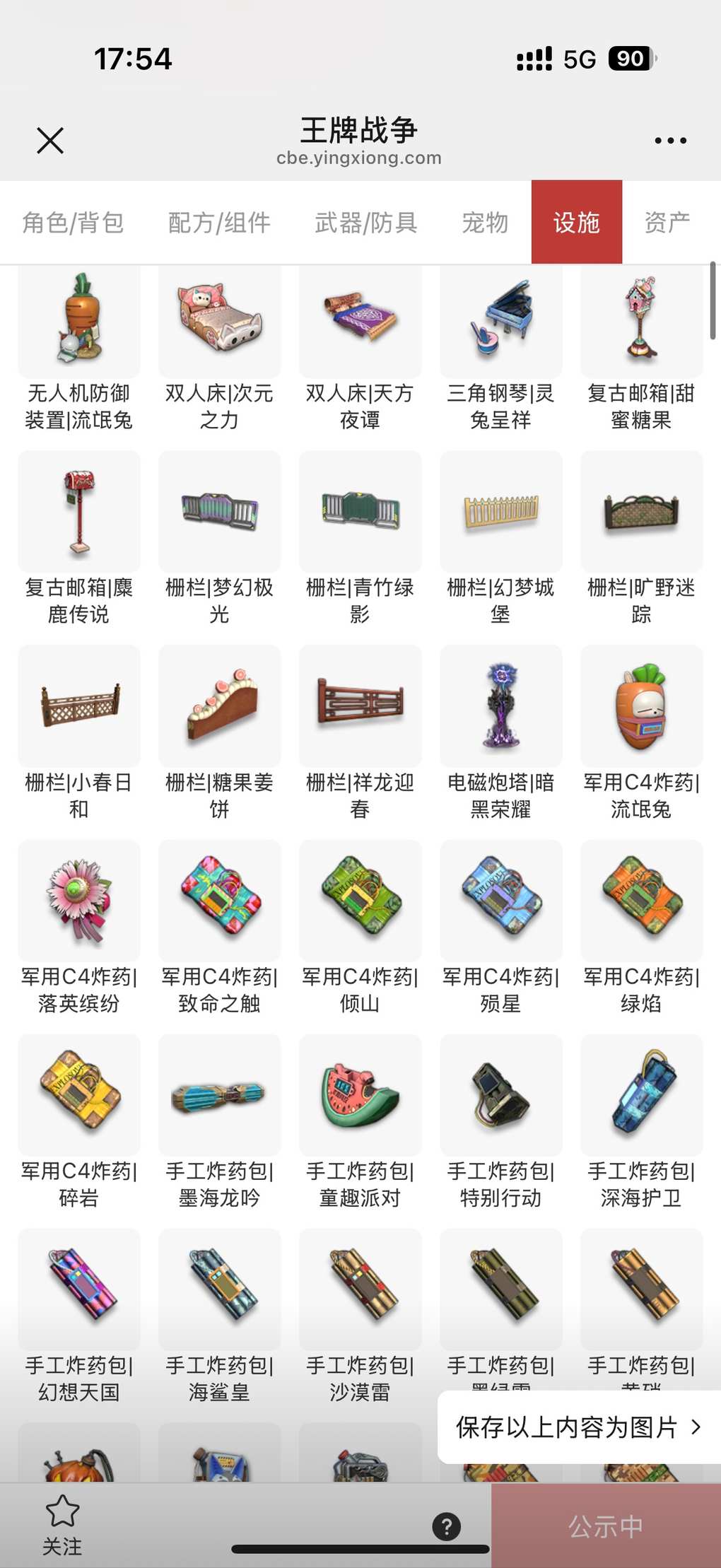Switch to the 武器/防具 tab
This screenshot has width=721, height=1568.
pyautogui.click(x=365, y=223)
